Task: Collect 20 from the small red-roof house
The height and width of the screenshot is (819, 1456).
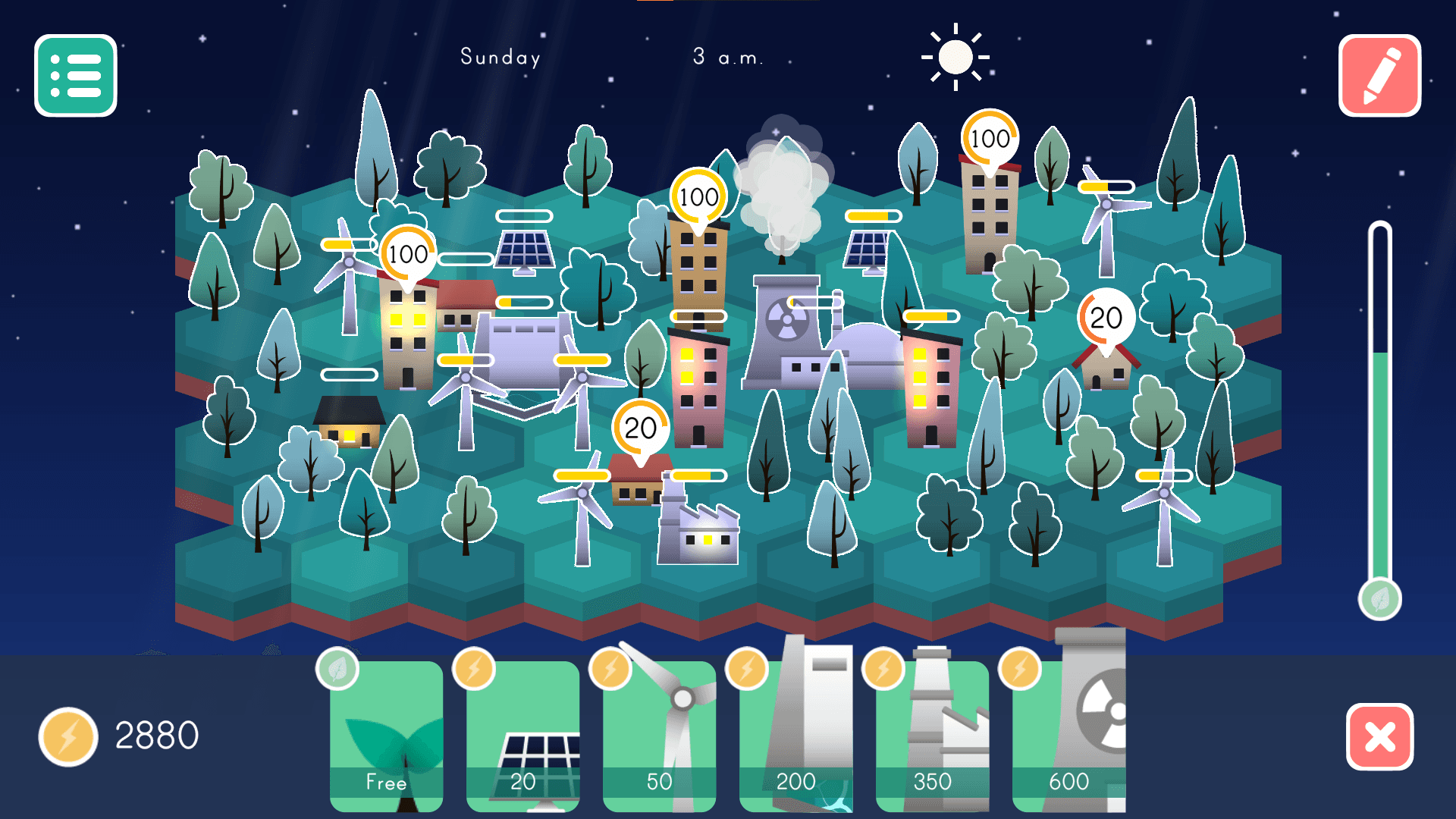Action: pyautogui.click(x=640, y=428)
